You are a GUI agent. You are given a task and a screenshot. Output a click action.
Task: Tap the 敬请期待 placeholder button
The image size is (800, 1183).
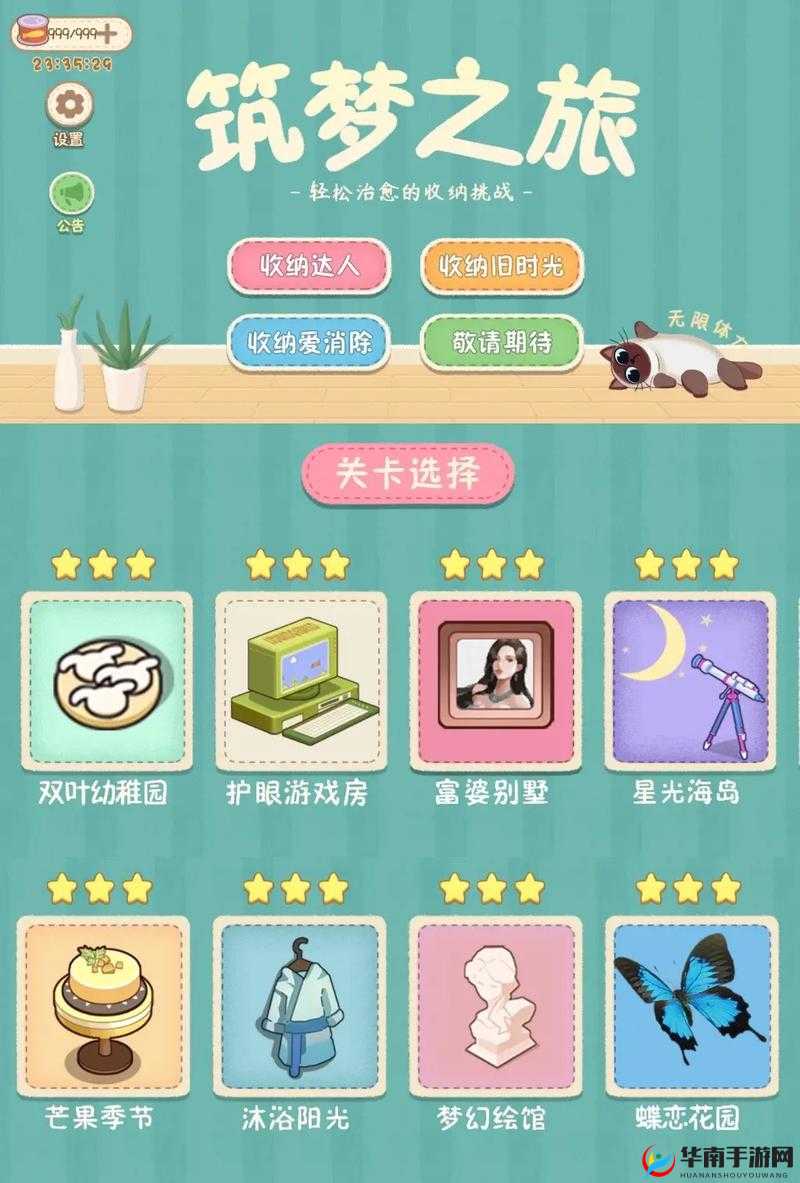tap(502, 343)
